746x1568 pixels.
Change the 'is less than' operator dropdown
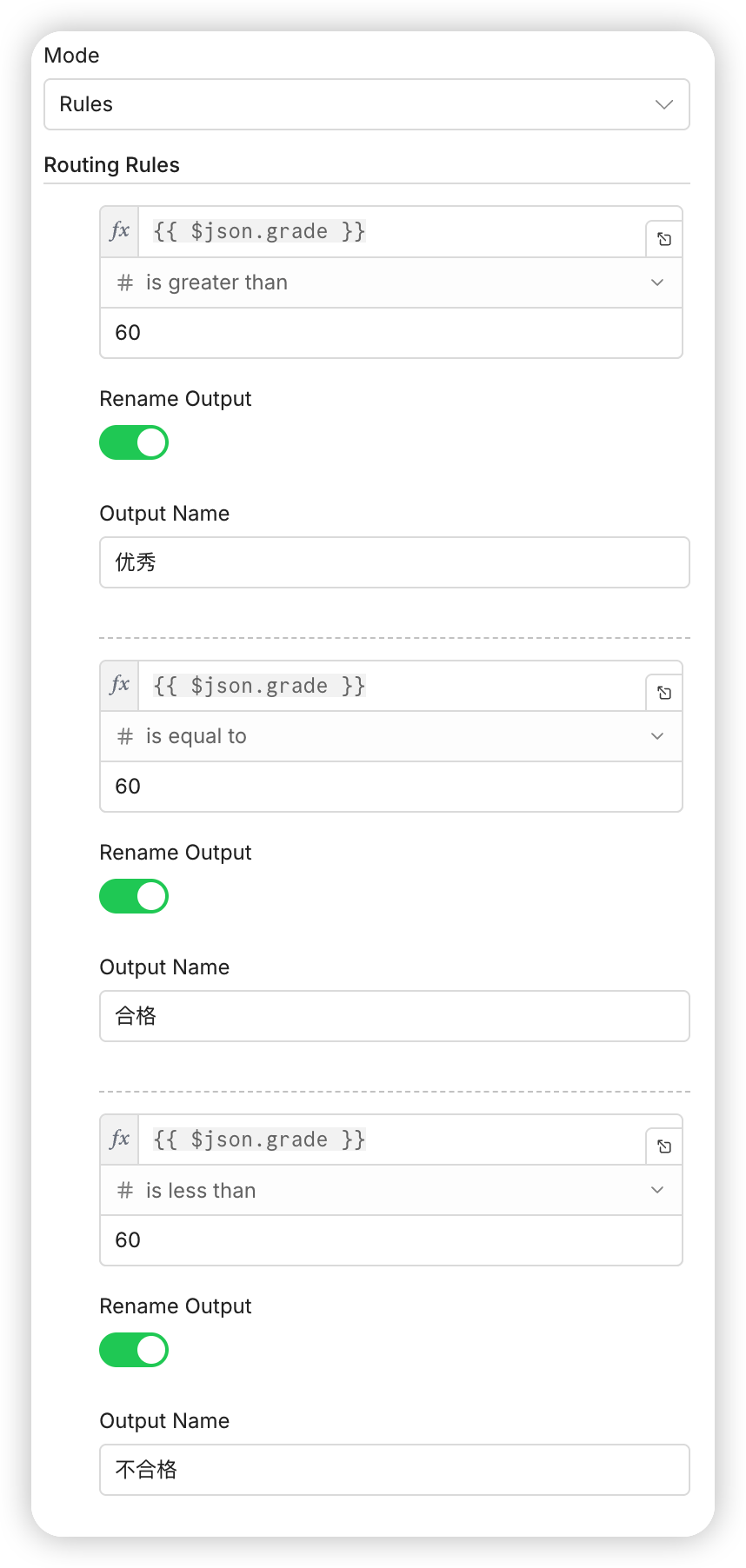click(390, 1190)
